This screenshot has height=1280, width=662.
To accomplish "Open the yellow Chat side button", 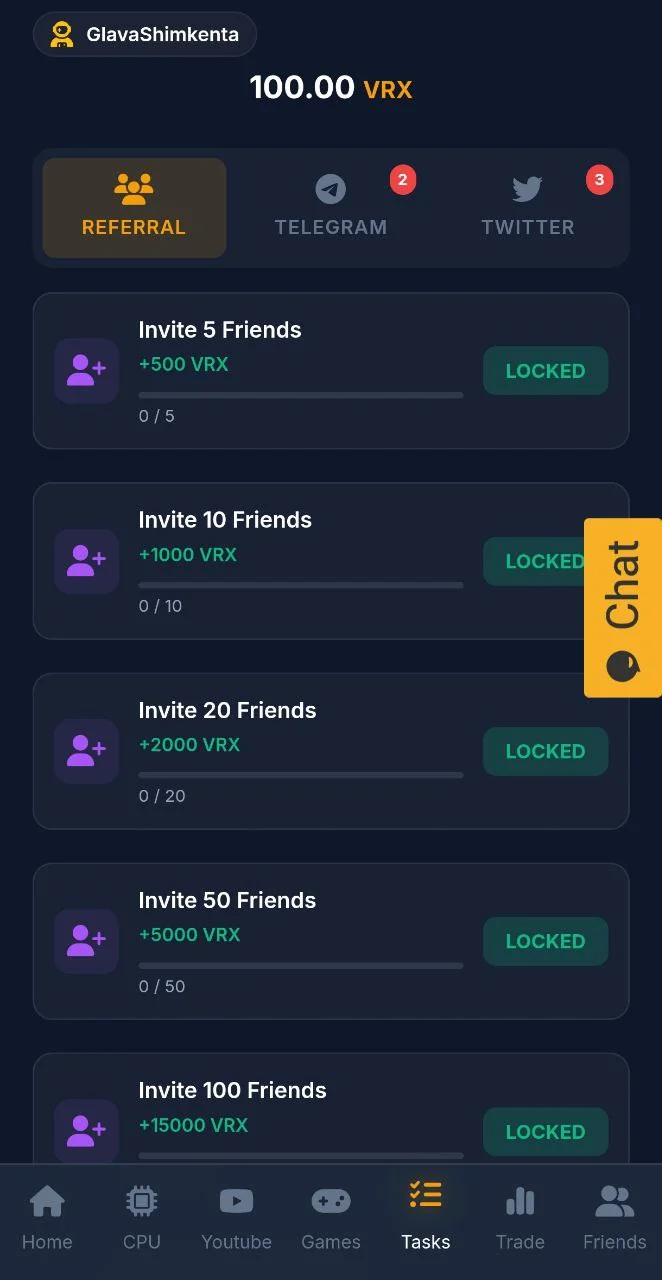I will (x=623, y=607).
